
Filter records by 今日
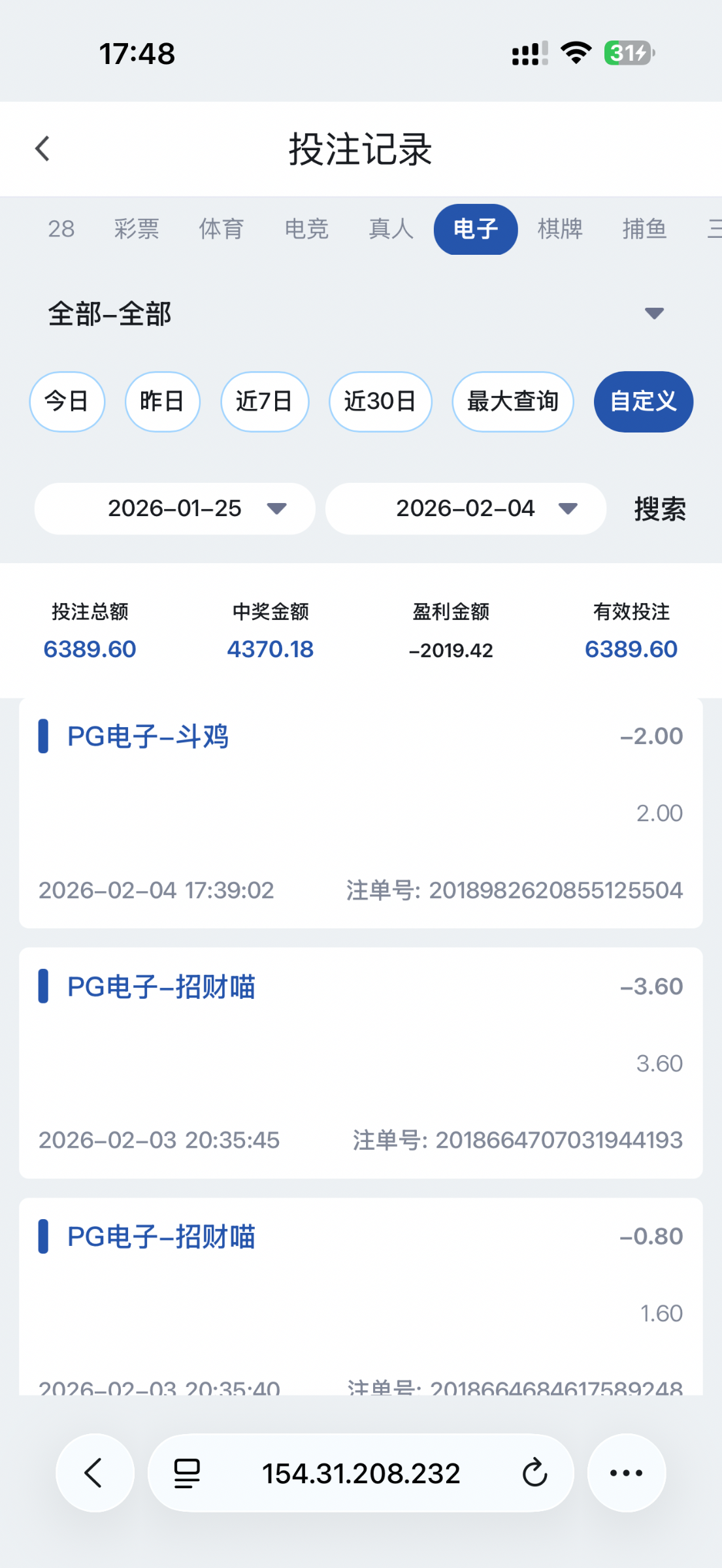[x=67, y=402]
